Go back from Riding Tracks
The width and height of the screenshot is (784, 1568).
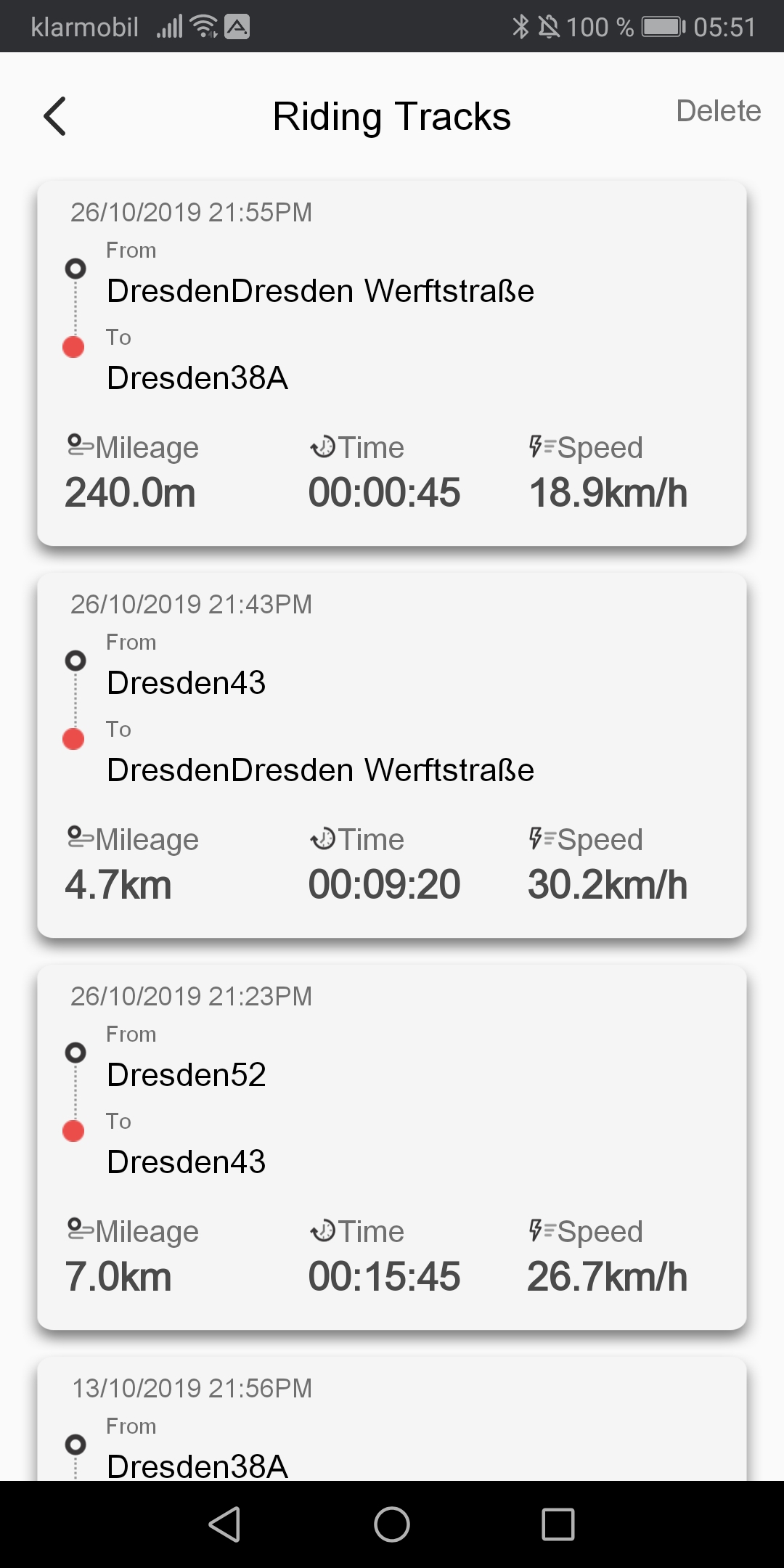55,116
